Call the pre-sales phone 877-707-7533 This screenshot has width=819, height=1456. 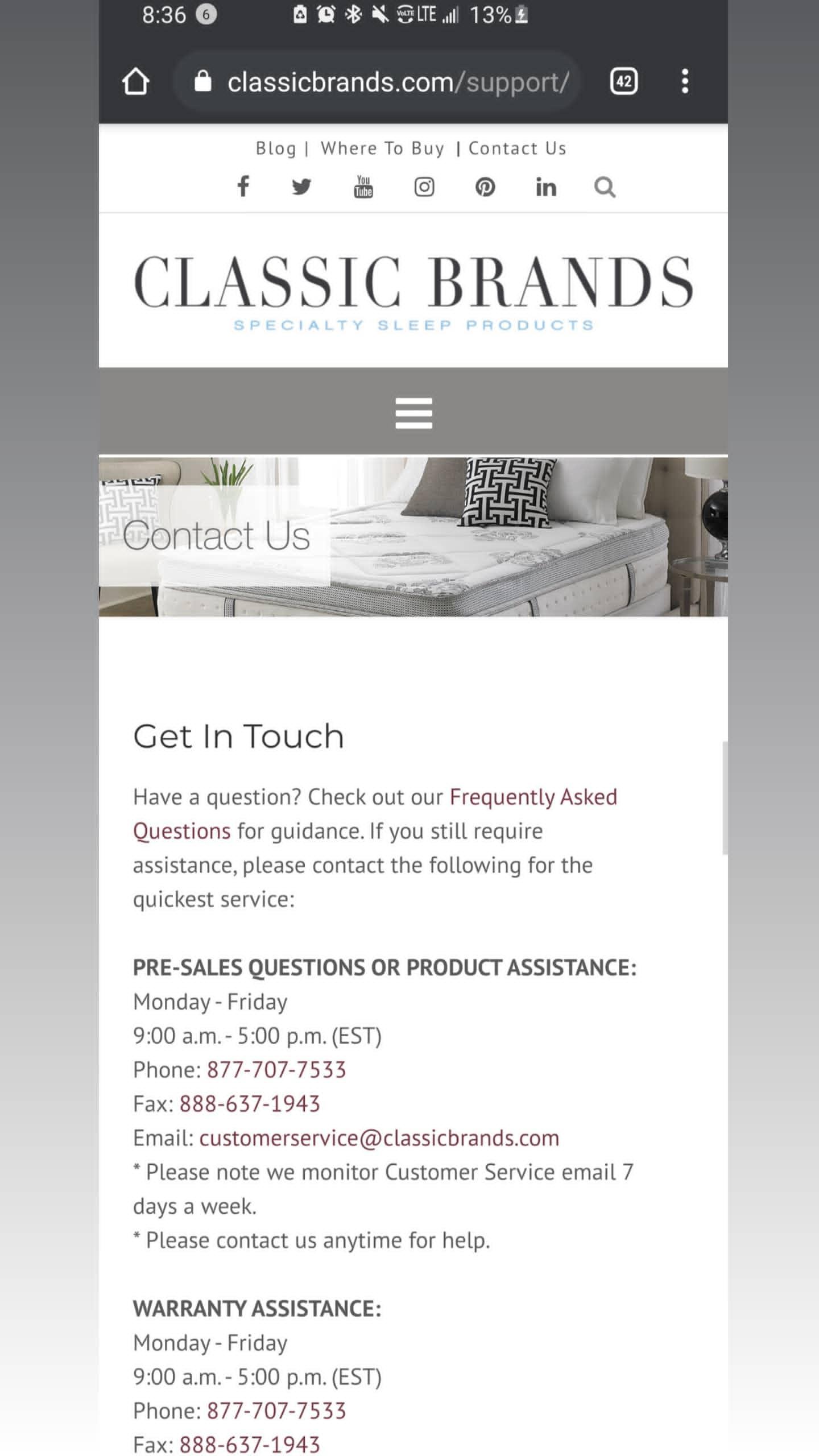[x=276, y=1070]
